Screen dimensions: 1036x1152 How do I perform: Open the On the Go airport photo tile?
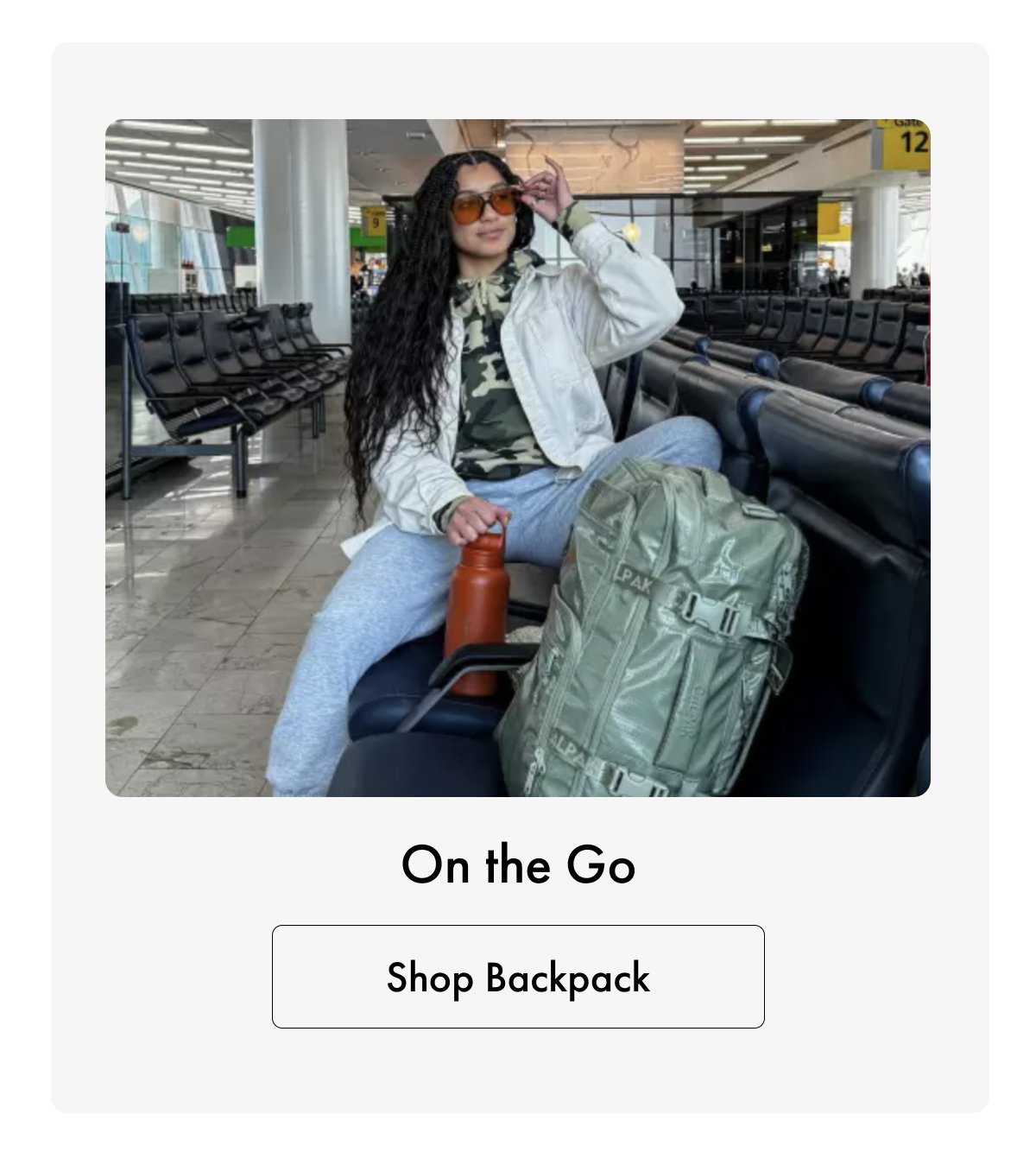[518, 458]
